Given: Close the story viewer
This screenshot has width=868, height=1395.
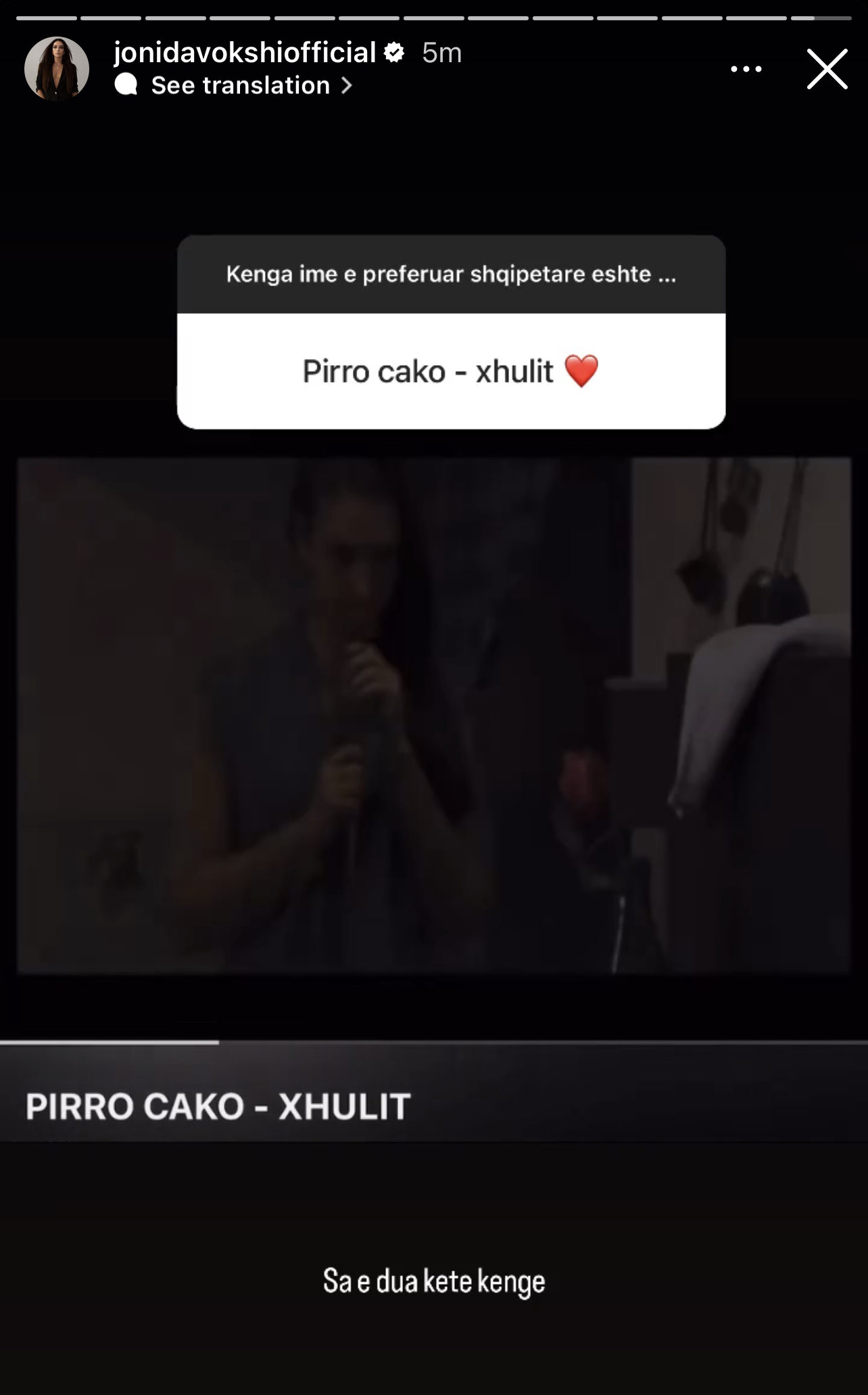Looking at the screenshot, I should (827, 69).
